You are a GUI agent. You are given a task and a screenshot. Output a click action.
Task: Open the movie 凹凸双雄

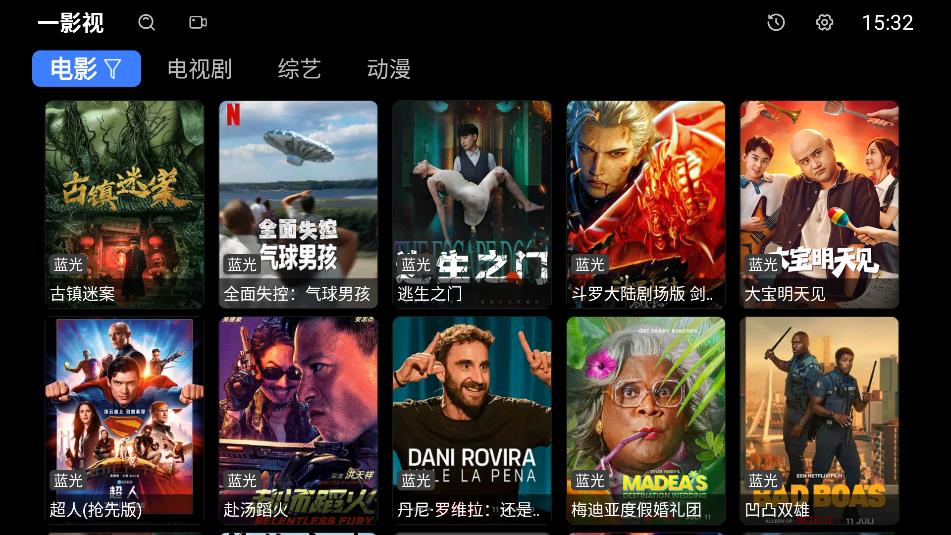(x=819, y=420)
